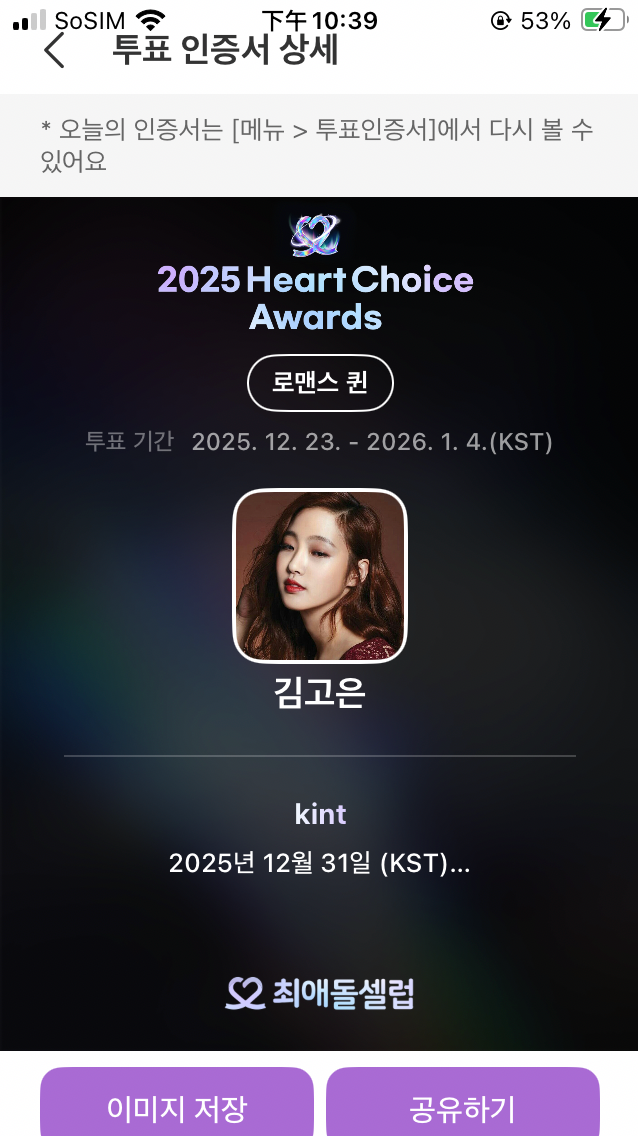Save the certificate with 이미지 저장
The width and height of the screenshot is (638, 1136).
[177, 1105]
